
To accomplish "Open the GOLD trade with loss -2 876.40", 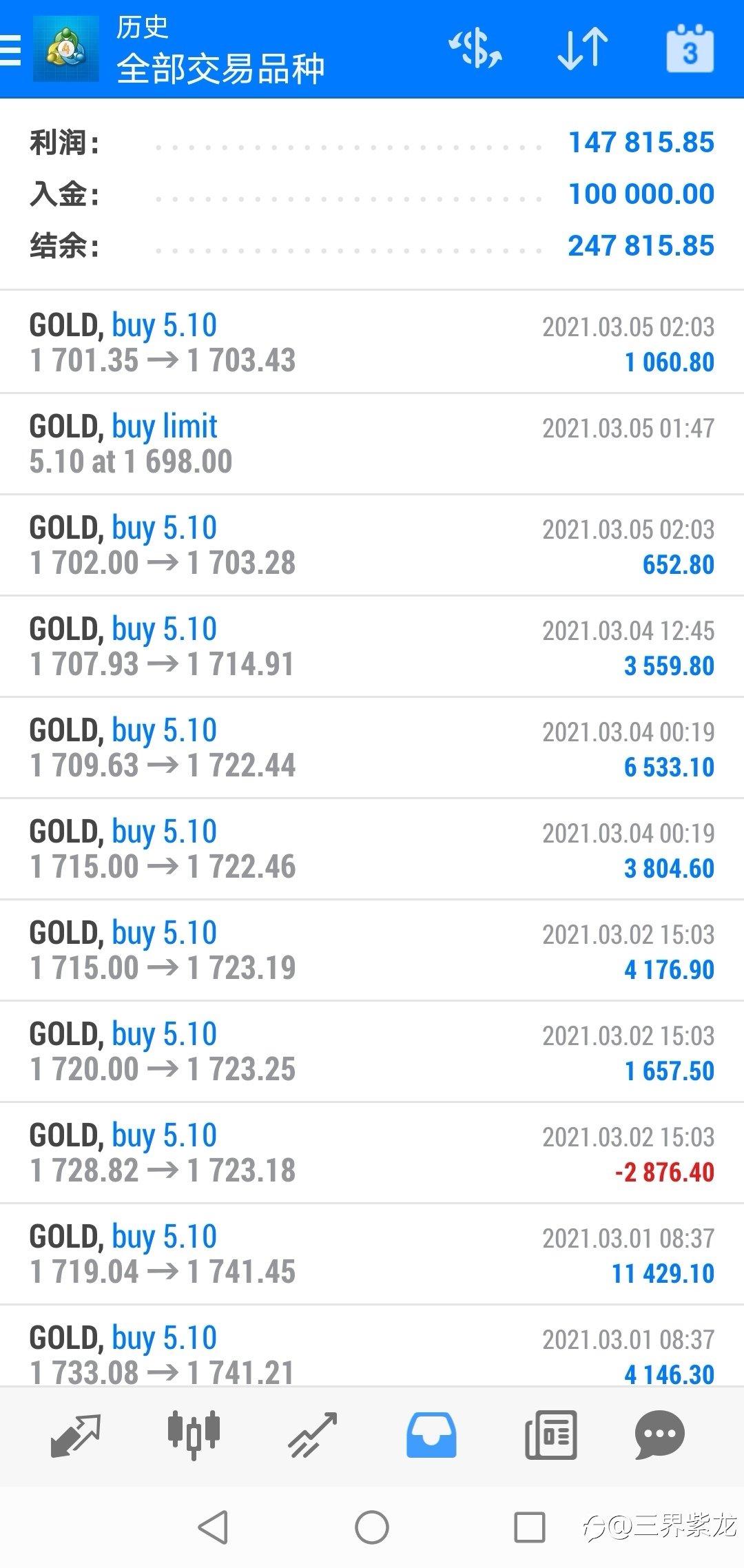I will click(372, 1153).
